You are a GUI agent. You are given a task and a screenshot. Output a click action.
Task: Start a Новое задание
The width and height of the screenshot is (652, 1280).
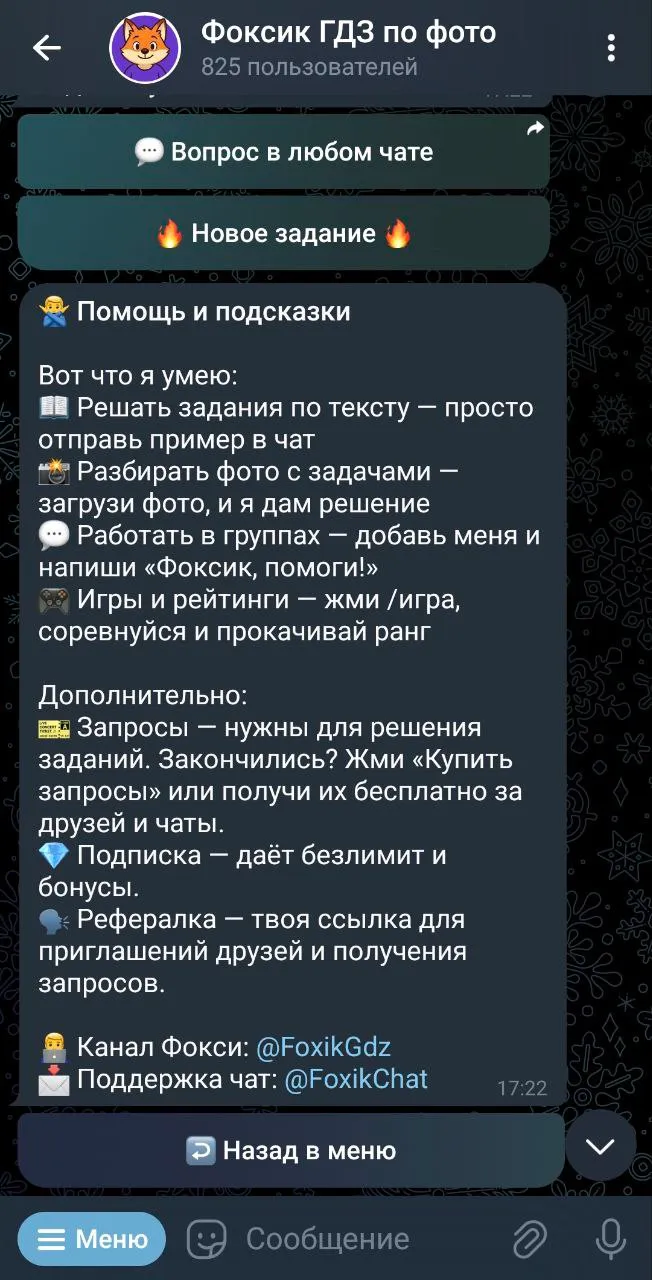(284, 234)
